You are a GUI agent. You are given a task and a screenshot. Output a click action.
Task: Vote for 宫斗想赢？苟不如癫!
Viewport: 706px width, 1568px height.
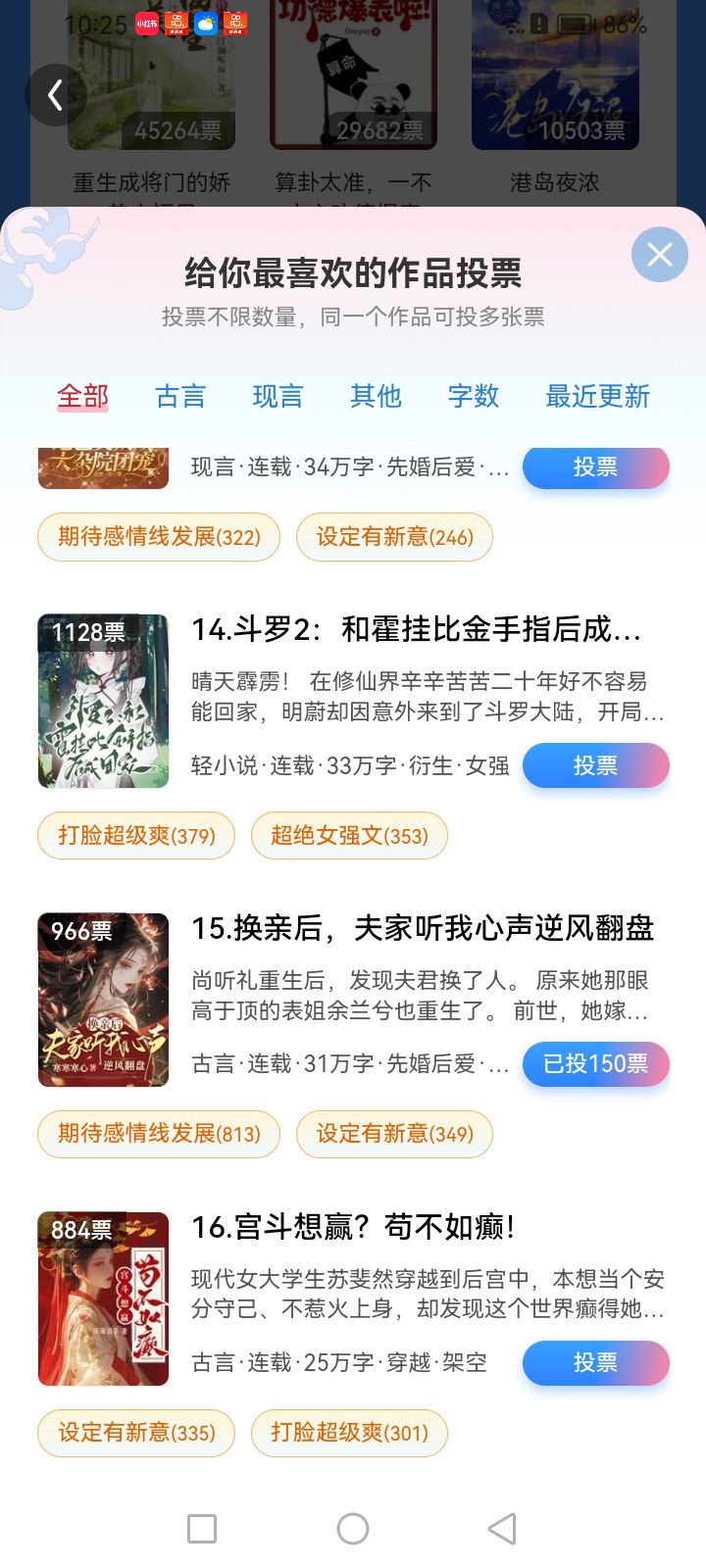click(595, 1363)
